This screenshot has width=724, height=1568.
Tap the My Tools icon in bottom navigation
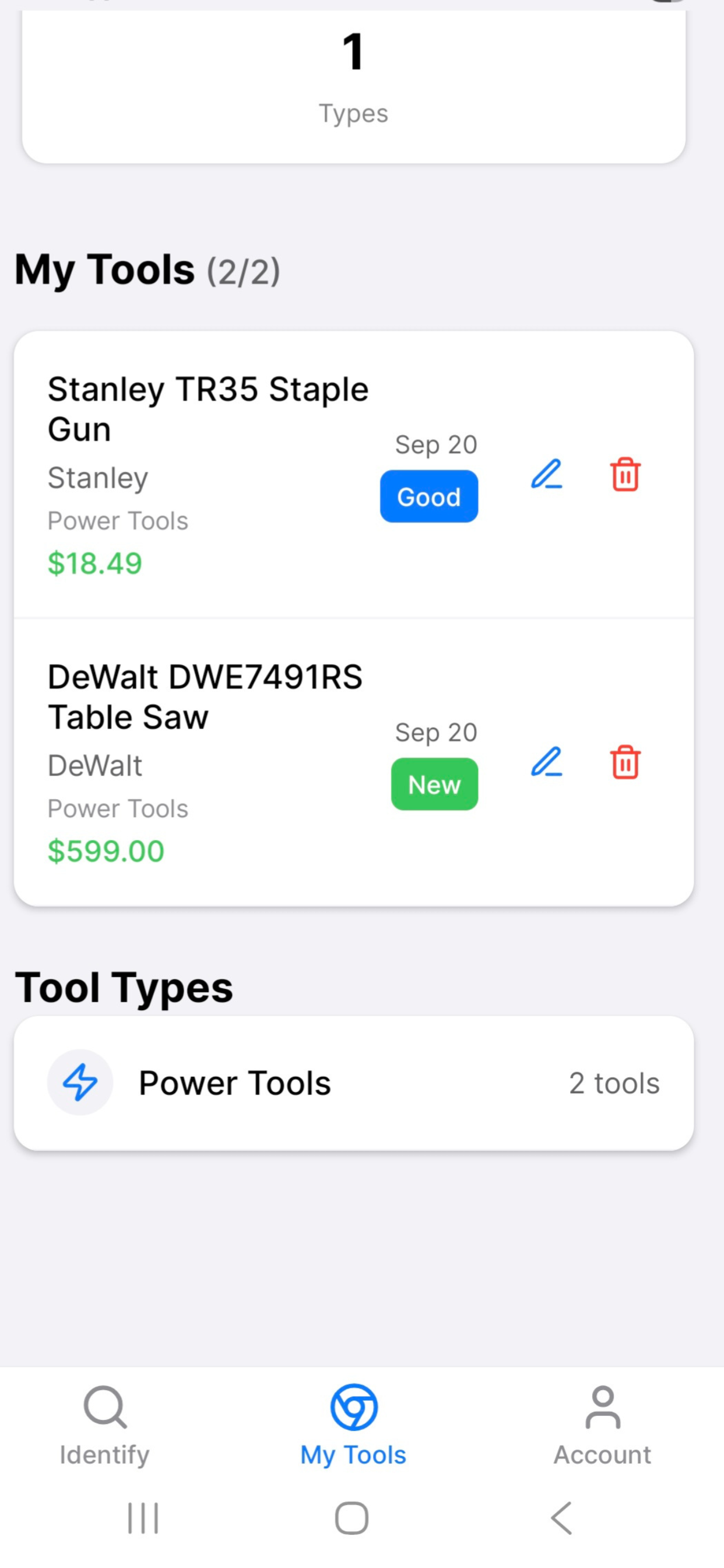pyautogui.click(x=353, y=1406)
